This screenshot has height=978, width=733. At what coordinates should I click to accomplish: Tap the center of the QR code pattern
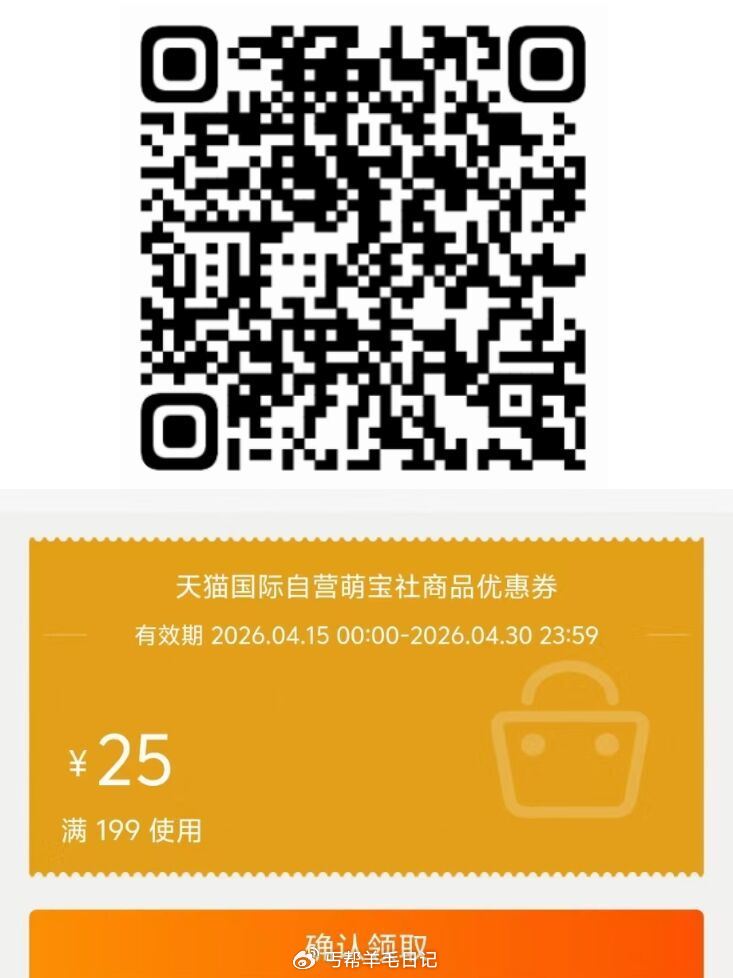(370, 245)
